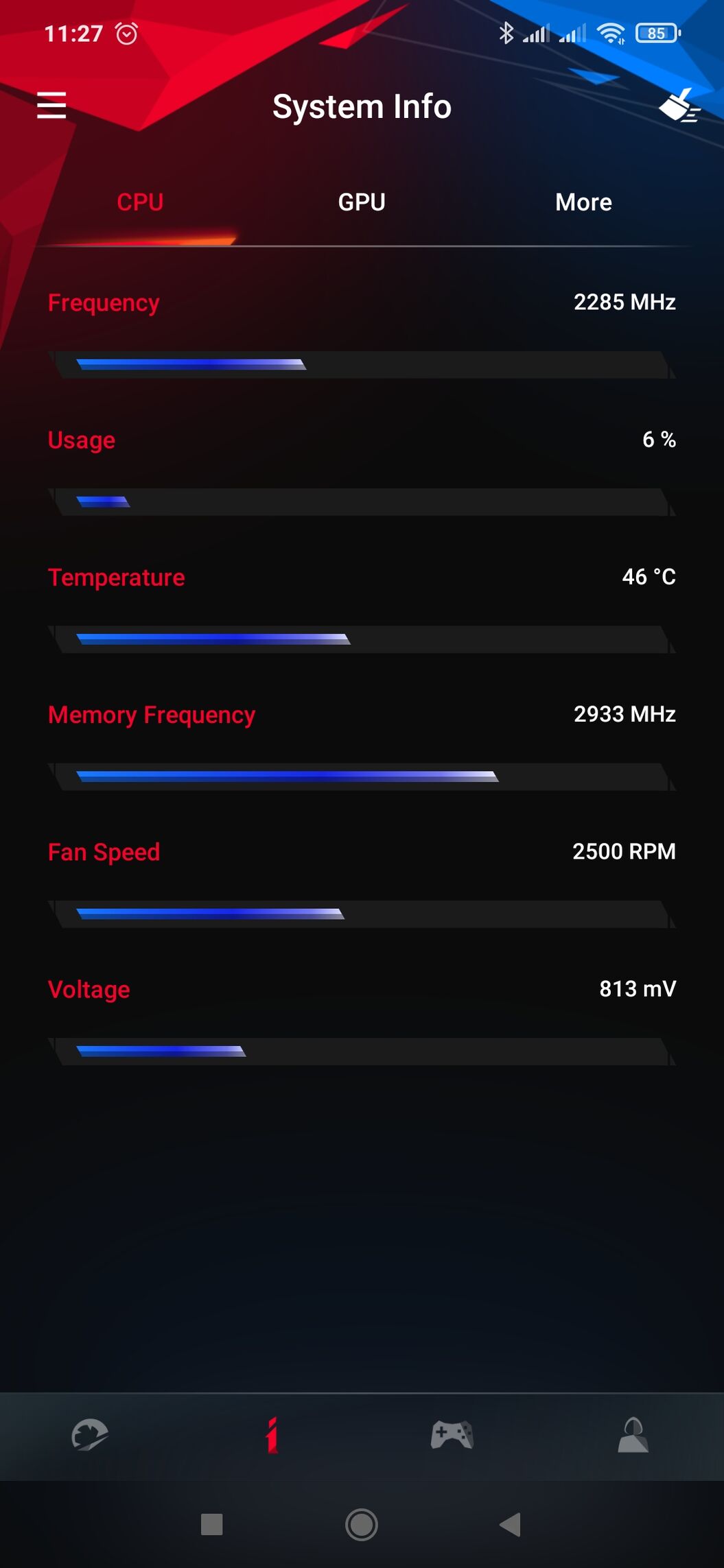This screenshot has width=724, height=1568.
Task: Select the red info bottom tab
Action: coord(272,1434)
